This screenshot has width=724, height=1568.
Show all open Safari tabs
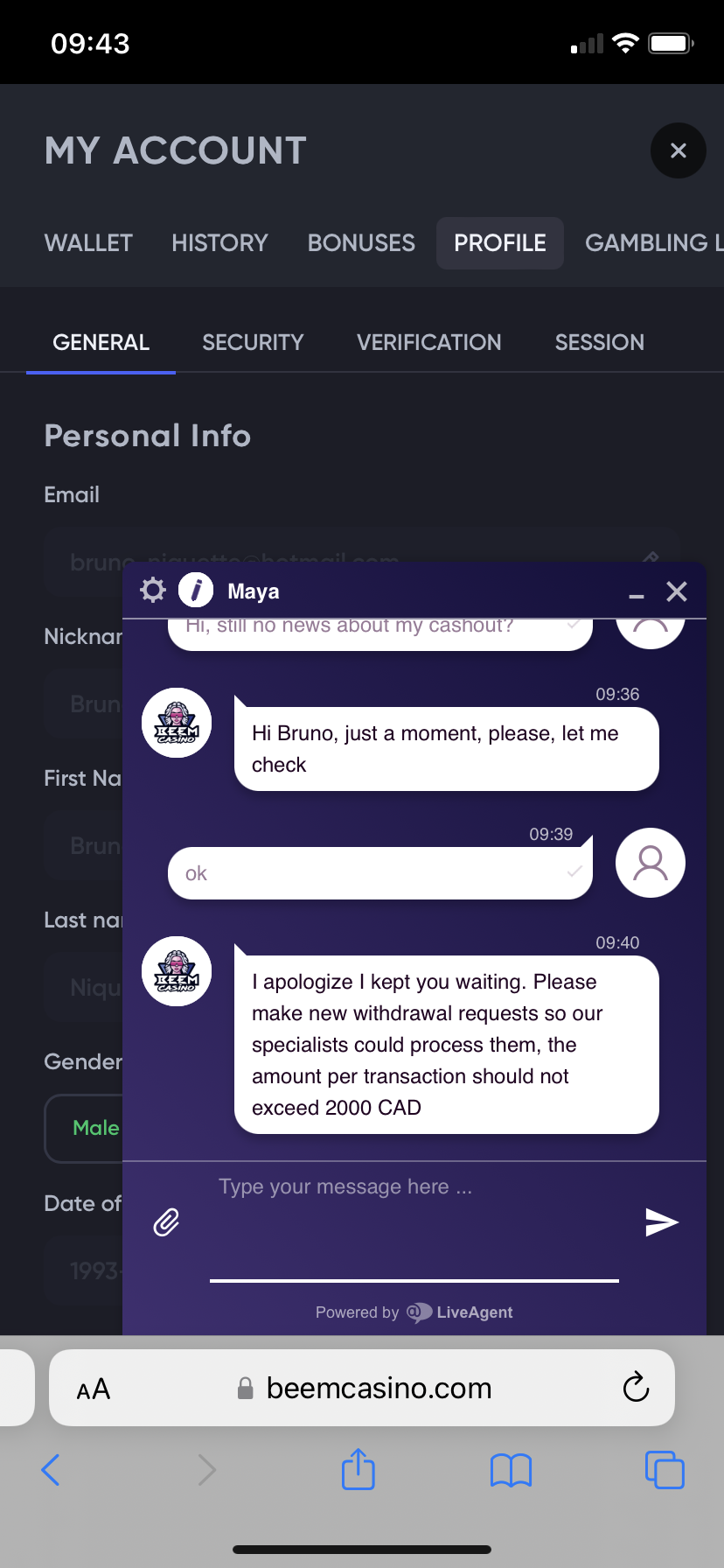pyautogui.click(x=664, y=1470)
